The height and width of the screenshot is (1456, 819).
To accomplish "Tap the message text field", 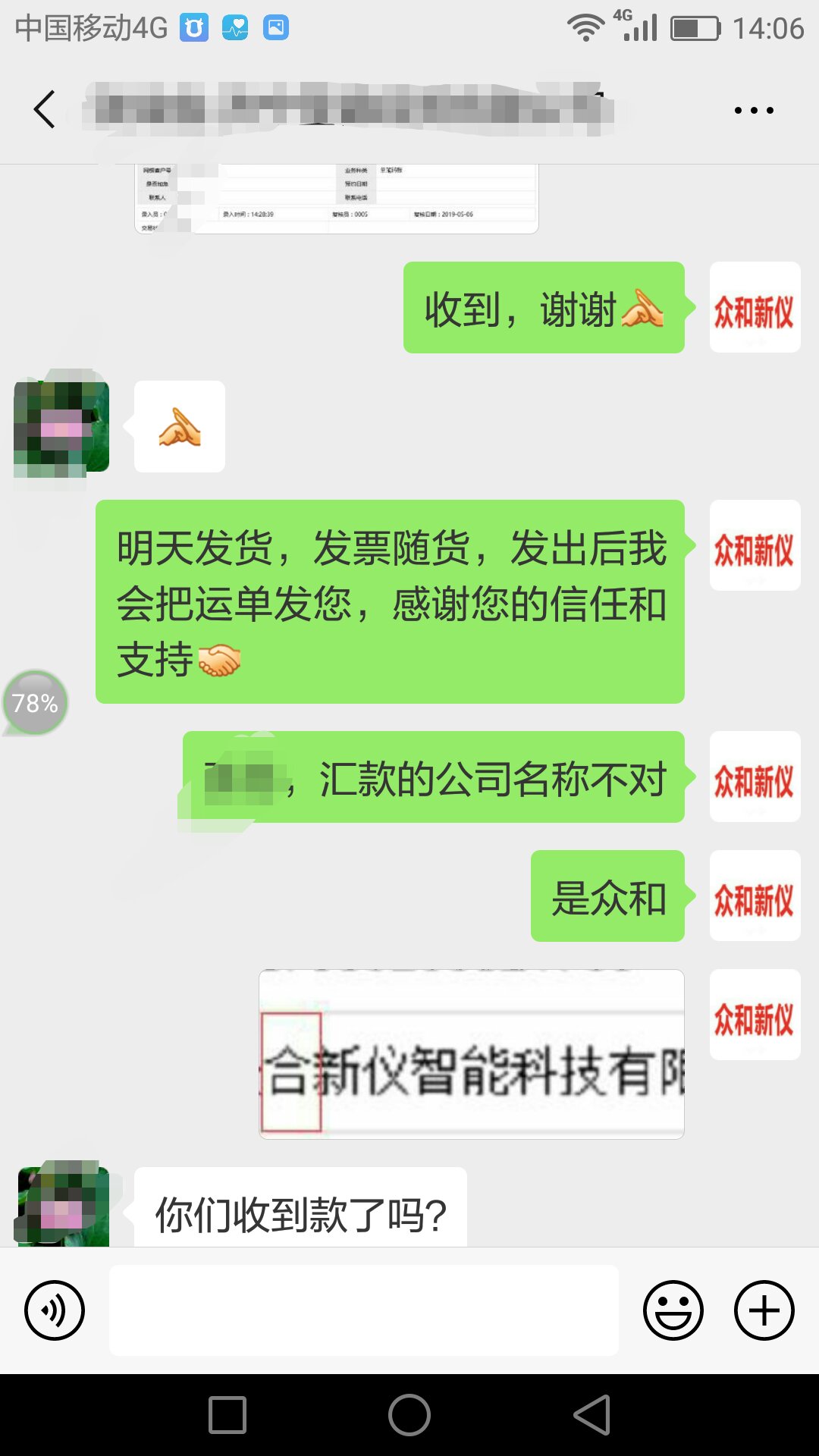I will click(x=364, y=1310).
